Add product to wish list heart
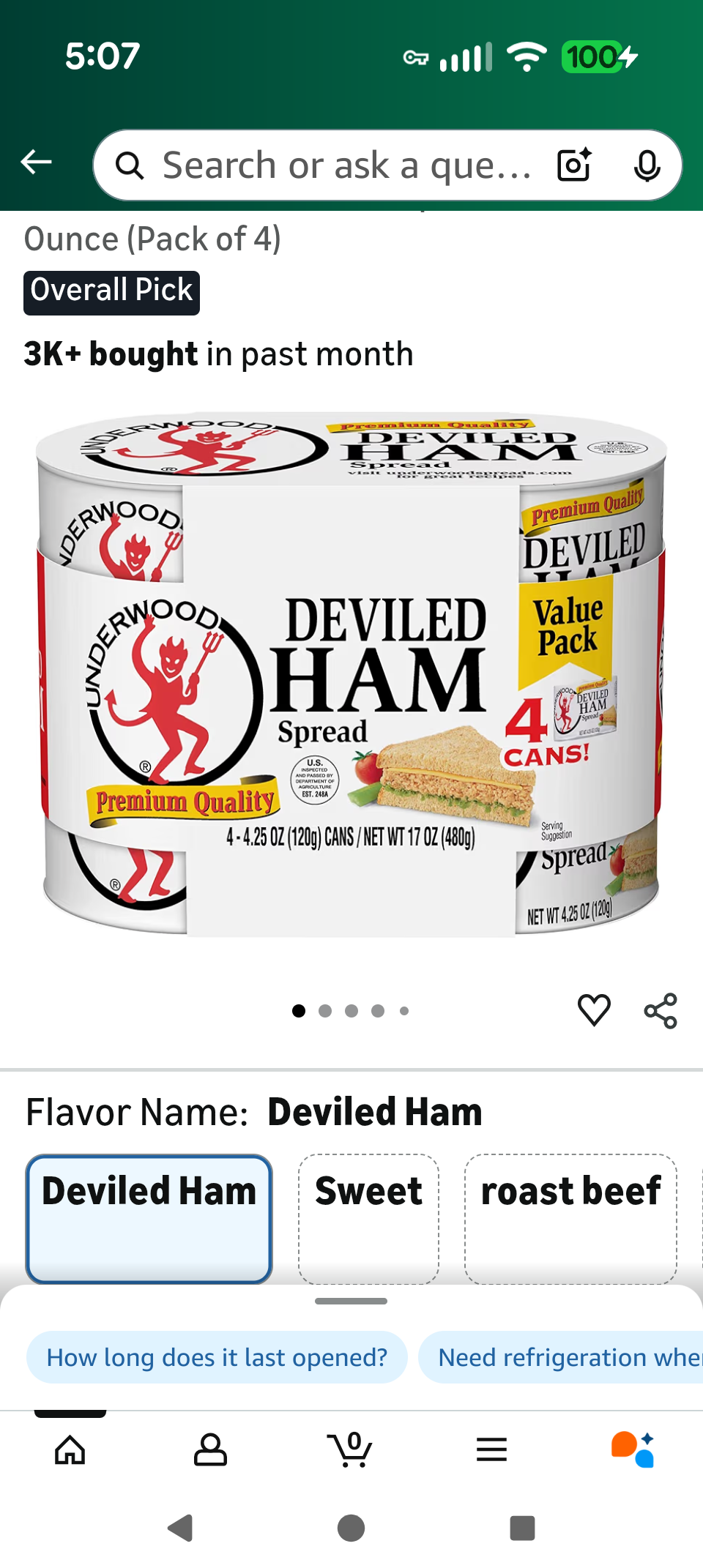 pos(594,1011)
